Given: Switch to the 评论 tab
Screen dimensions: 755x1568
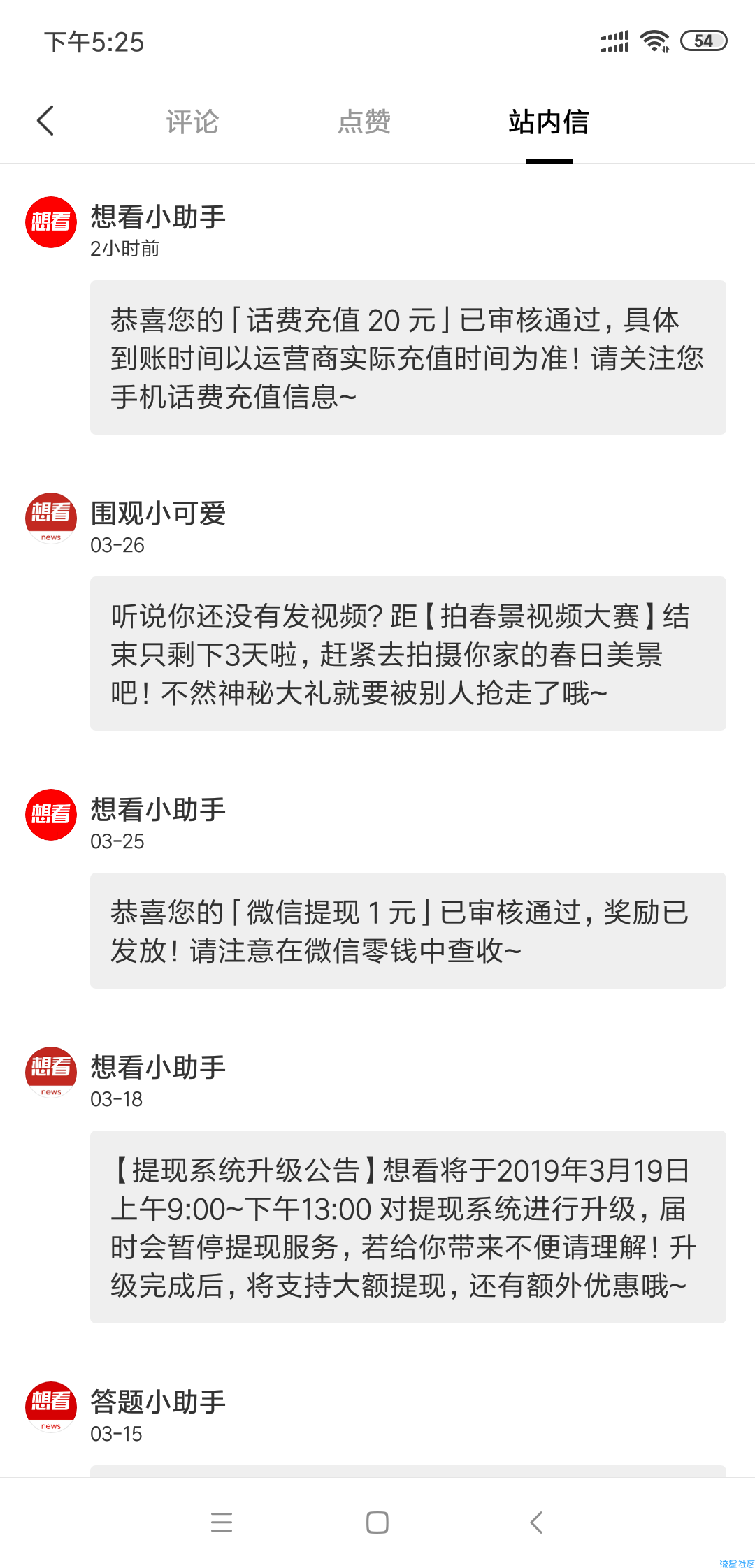Looking at the screenshot, I should pos(192,122).
